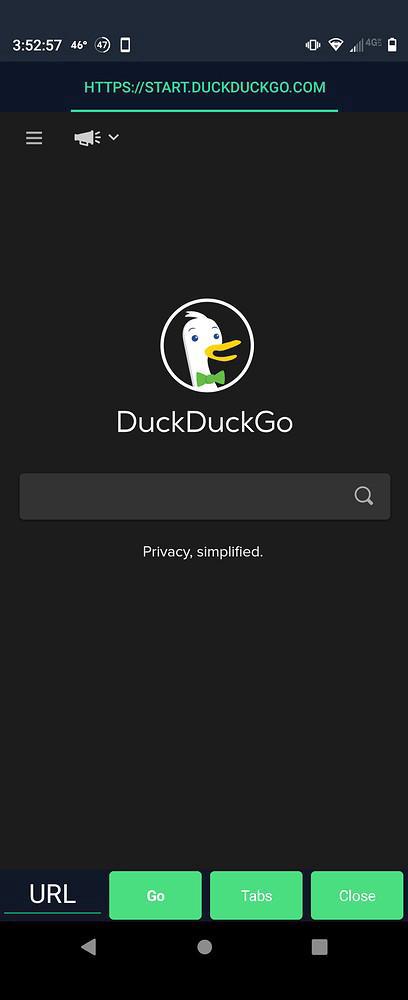Go back with system back button

pyautogui.click(x=89, y=947)
